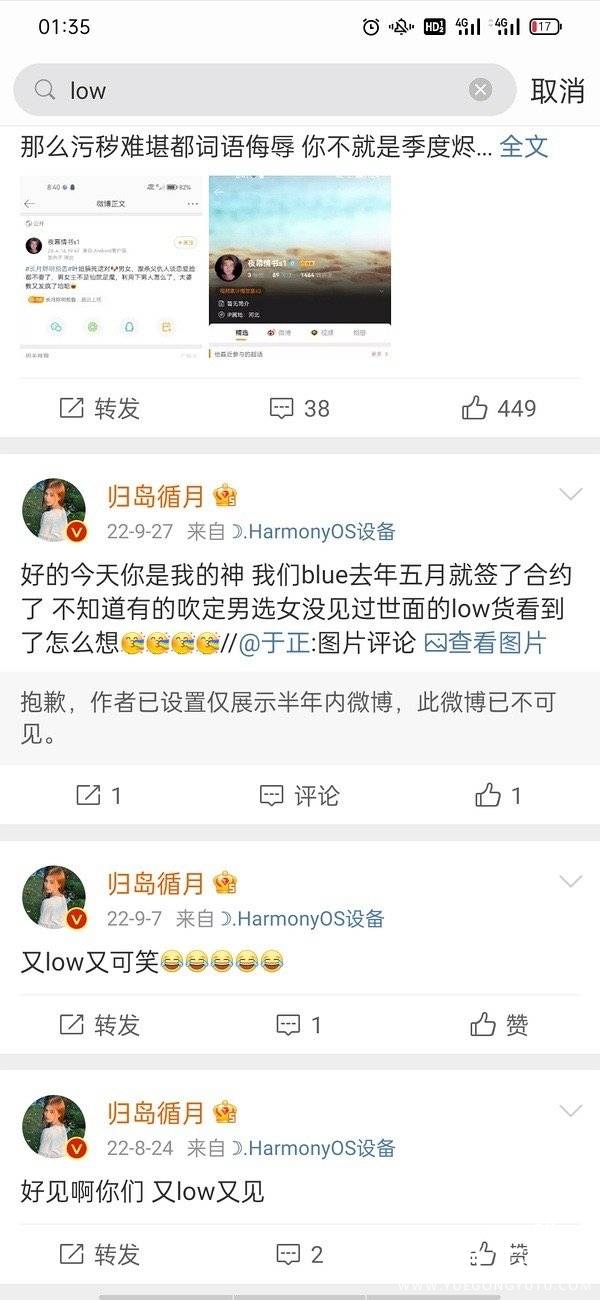Like the 22-9-27 post with 1 like
Viewport: 600px width, 1300px height.
[x=499, y=796]
